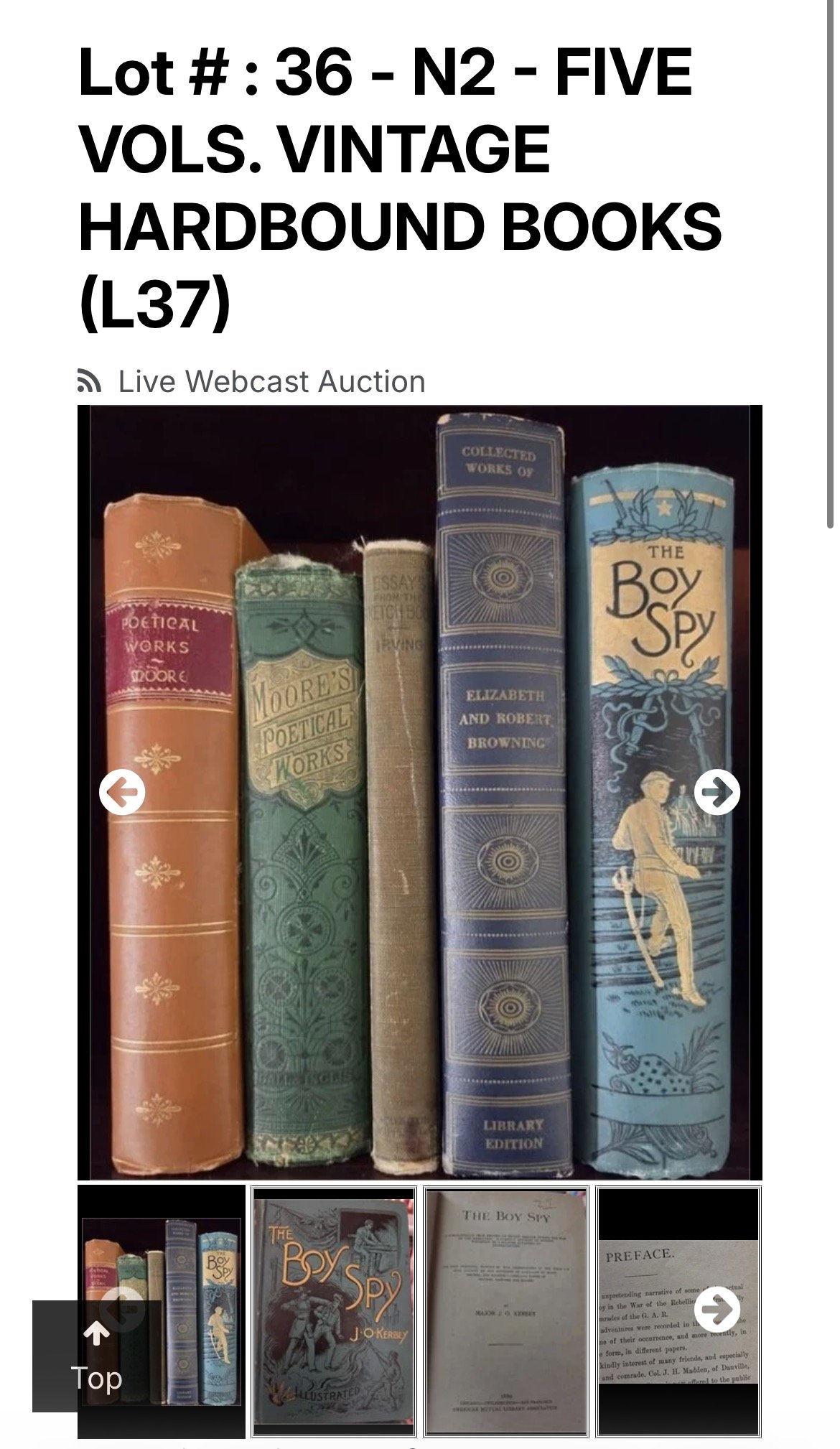Open the main photo of book spines
Screen dimensions: 840x1449
click(420, 792)
